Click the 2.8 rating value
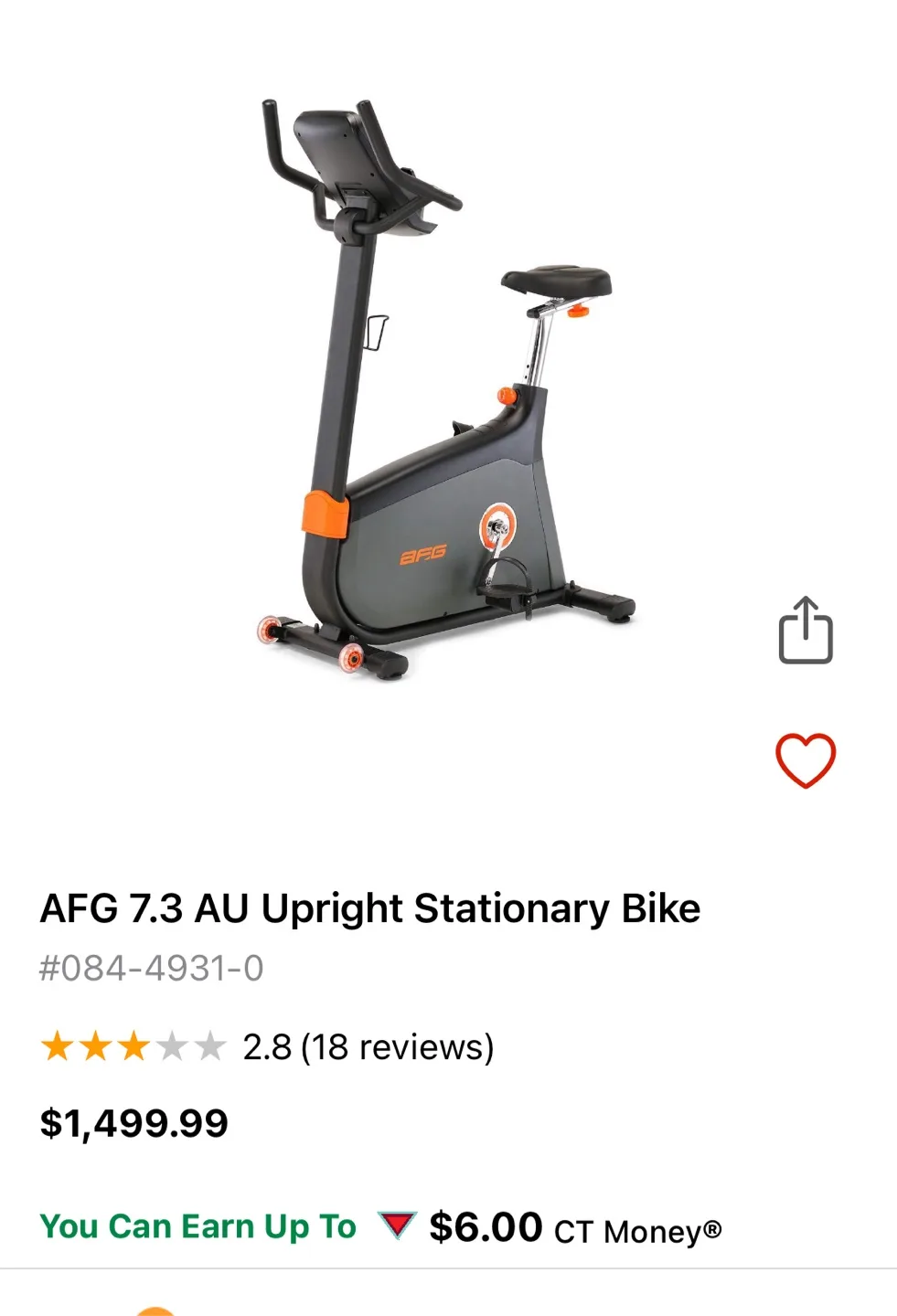Image resolution: width=897 pixels, height=1316 pixels. click(x=269, y=1047)
